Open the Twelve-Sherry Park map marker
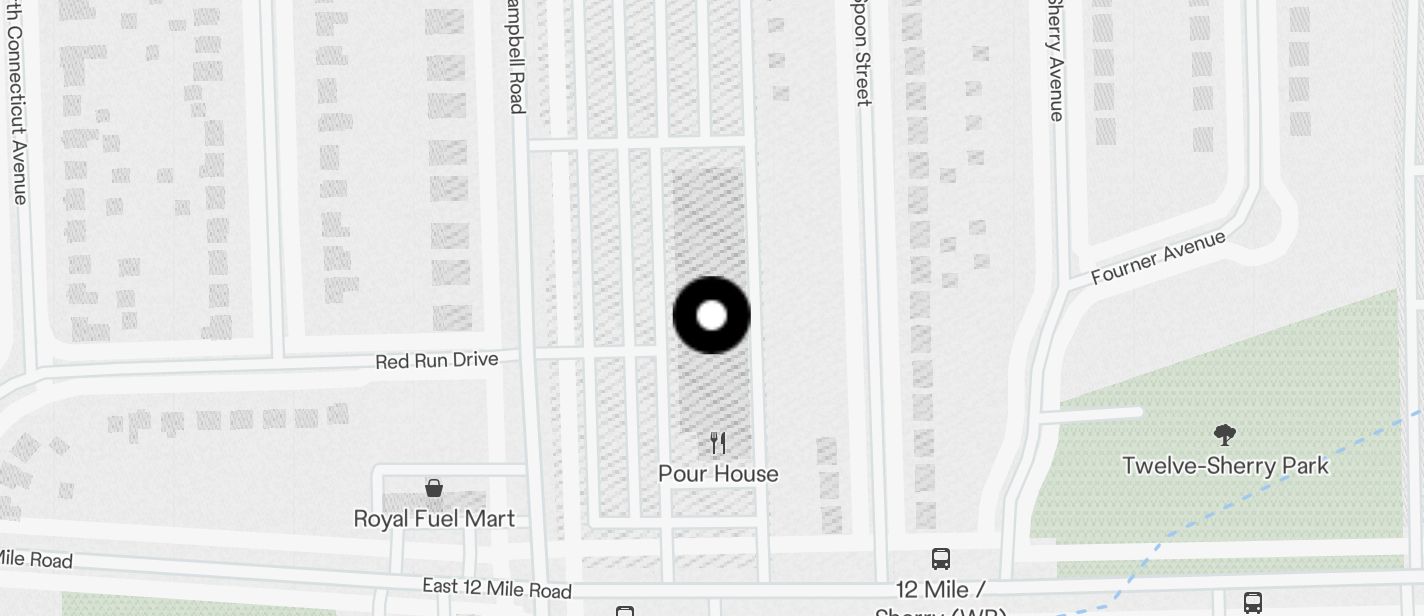 (x=1224, y=435)
